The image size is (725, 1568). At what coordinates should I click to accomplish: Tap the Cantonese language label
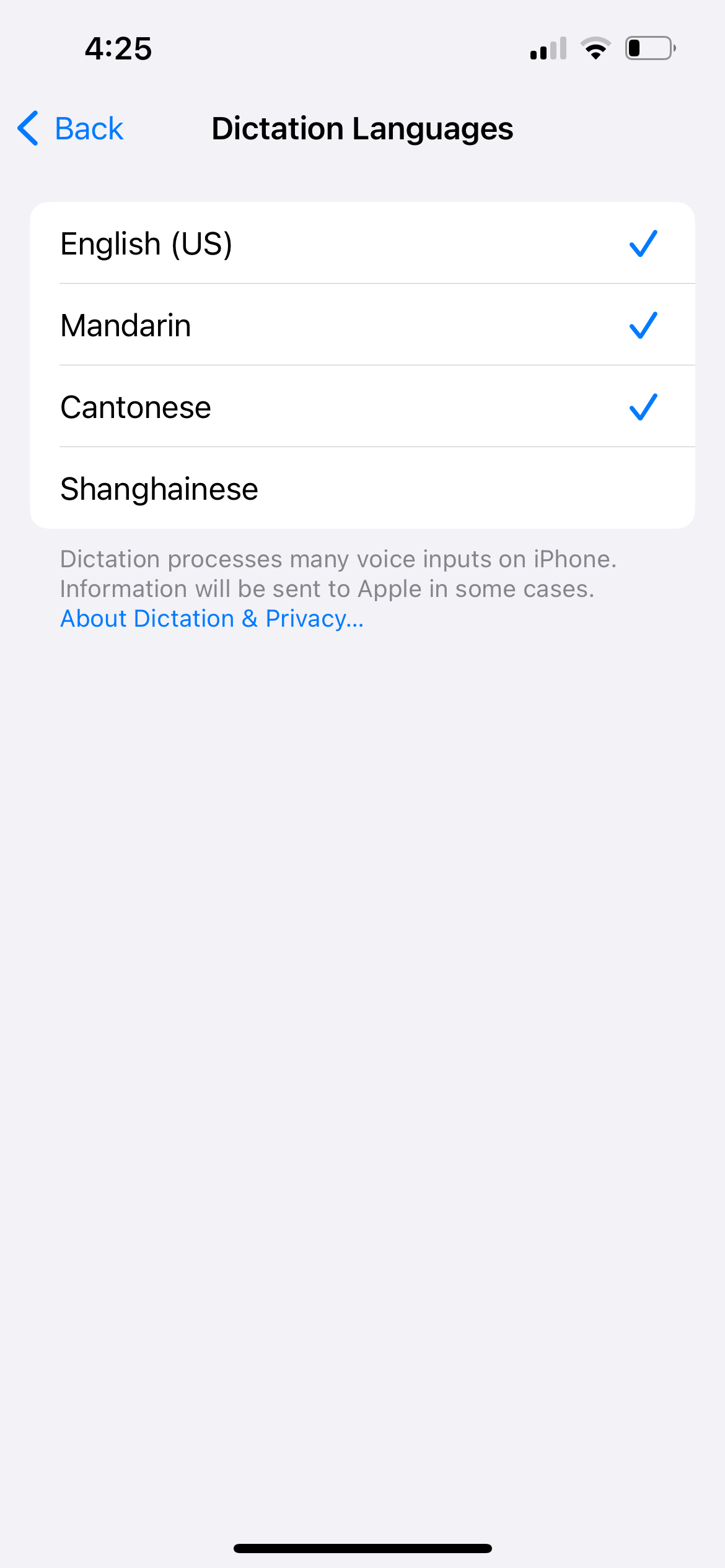point(135,406)
